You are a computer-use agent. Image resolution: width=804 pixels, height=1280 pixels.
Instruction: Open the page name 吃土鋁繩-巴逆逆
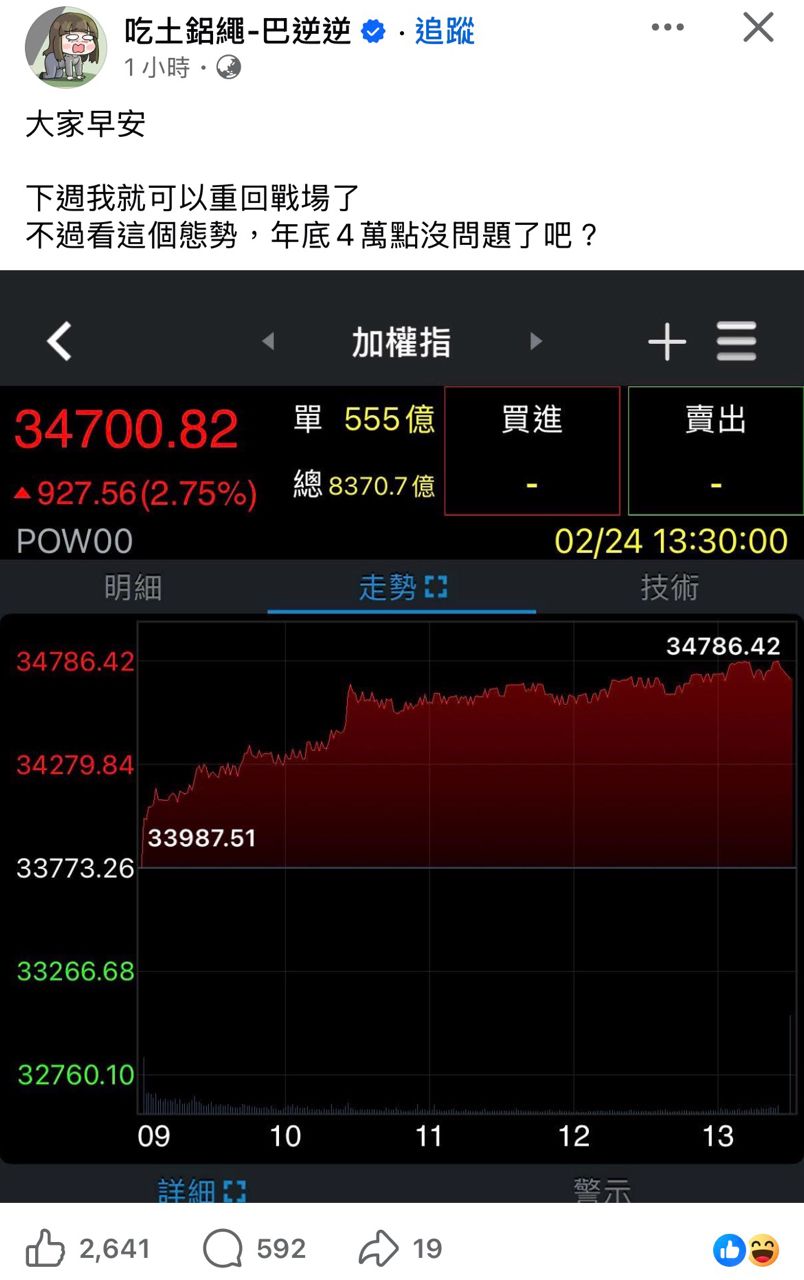(238, 31)
